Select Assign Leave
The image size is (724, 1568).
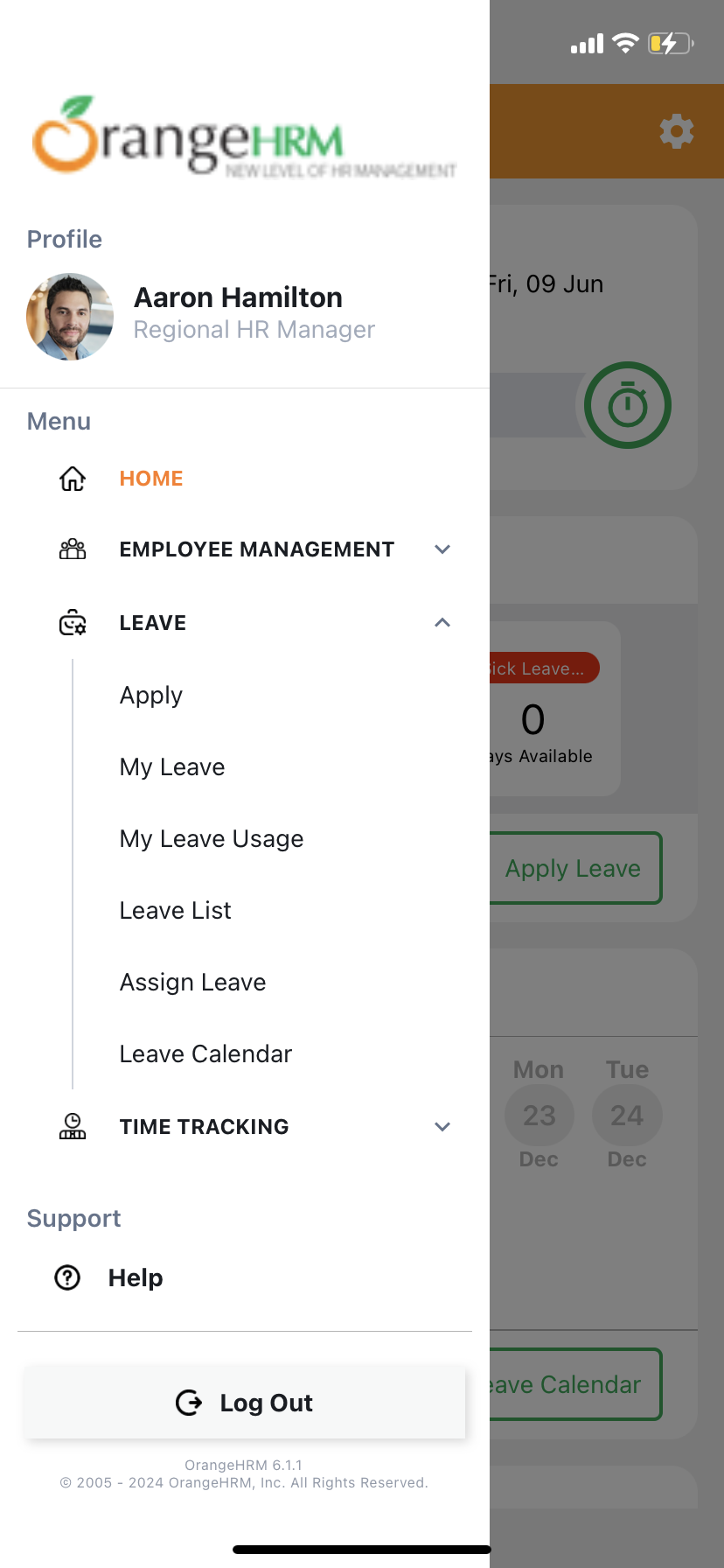192,983
